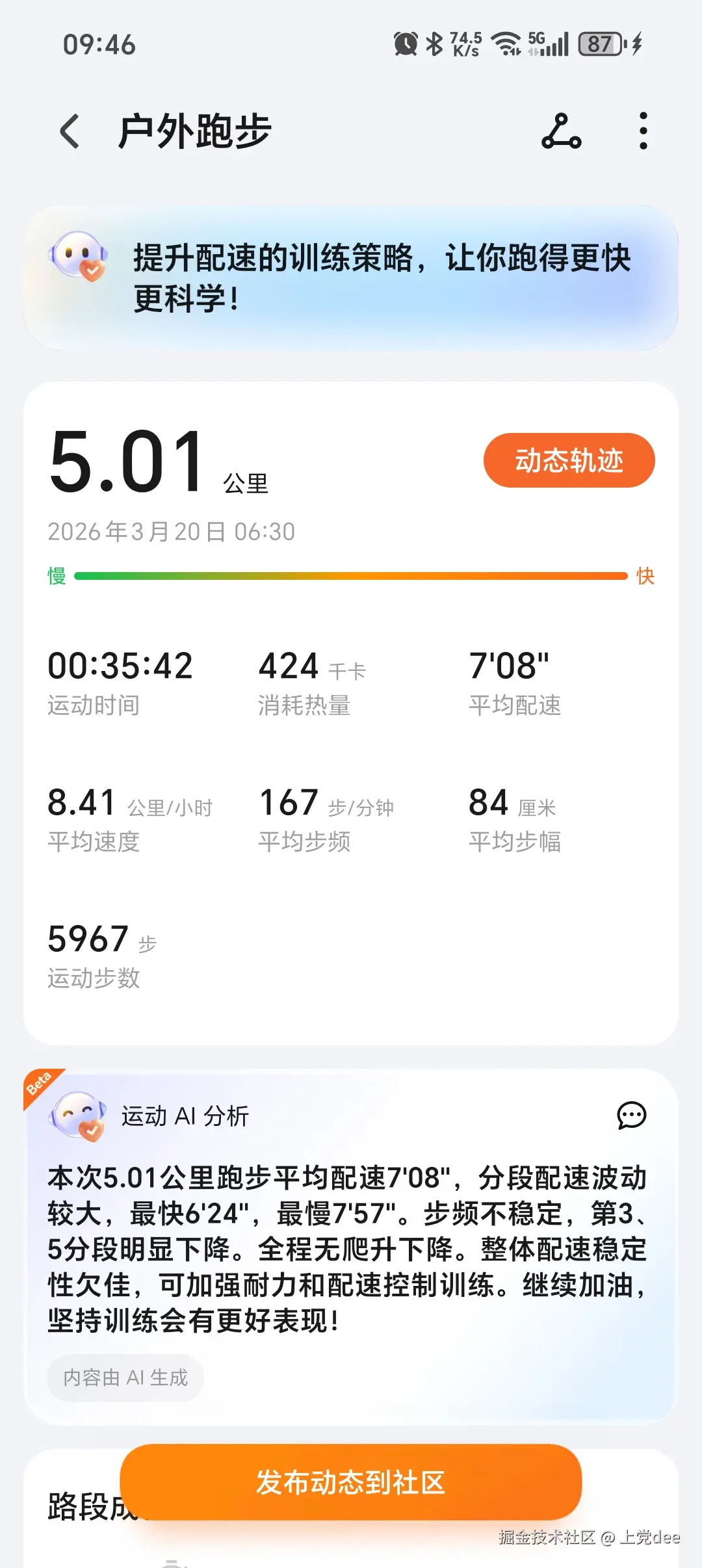This screenshot has height=1568, width=702.
Task: Open the three-dot overflow menu
Action: (642, 130)
